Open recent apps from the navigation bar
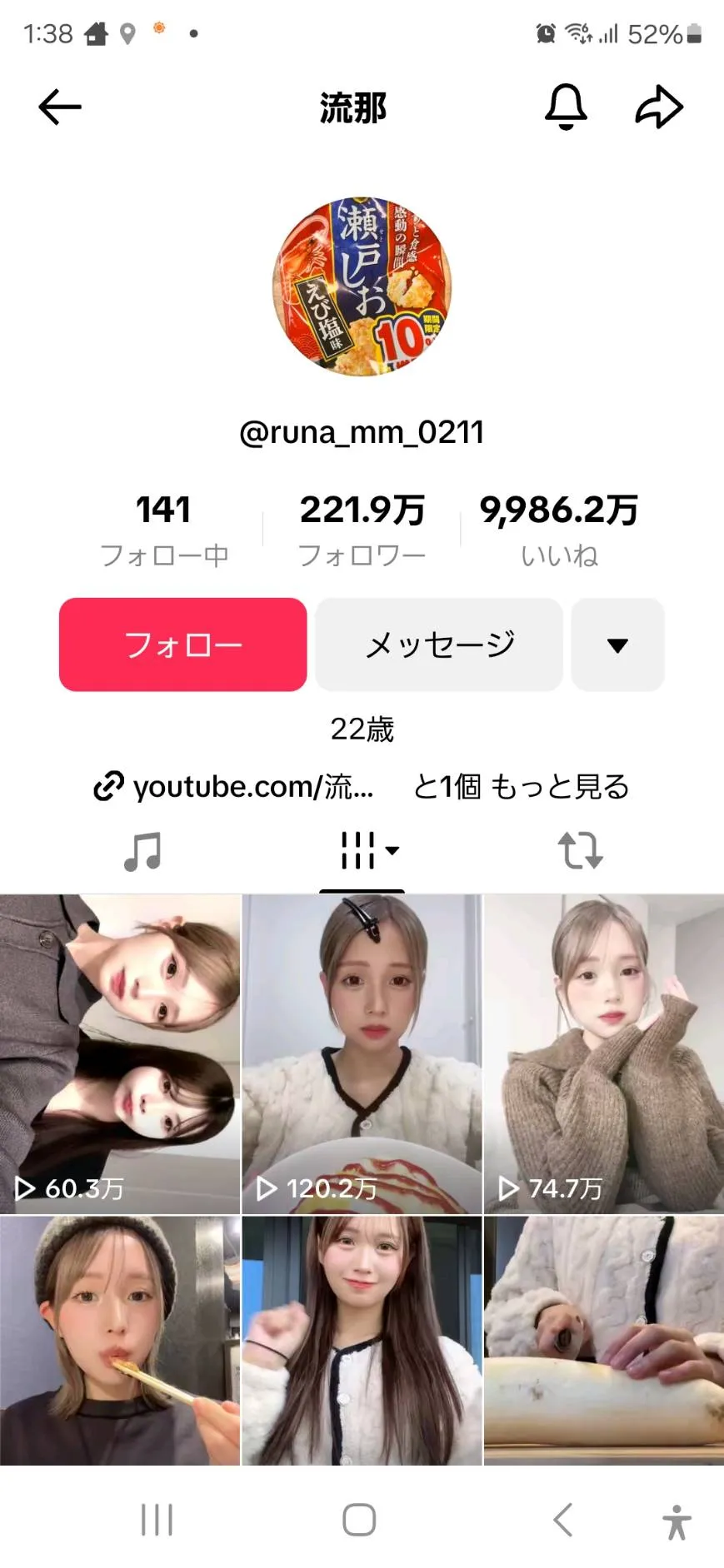Screen dimensions: 724x1568 (157, 1520)
